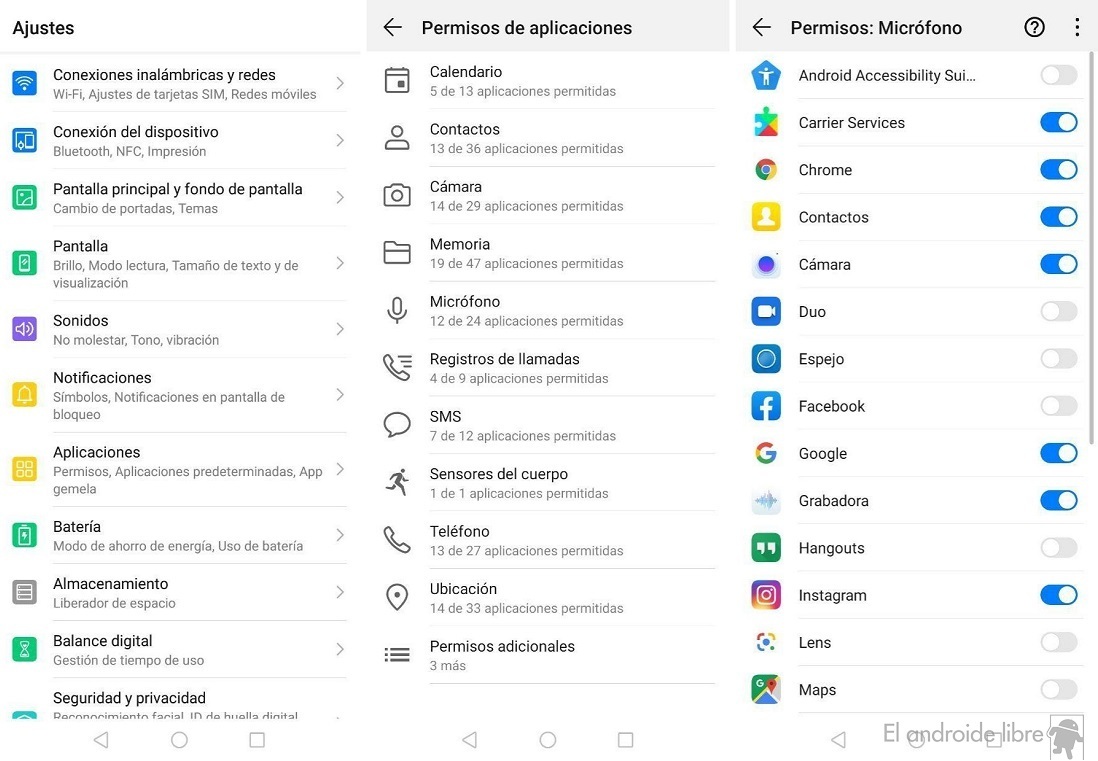Open Balance digital settings

click(178, 649)
